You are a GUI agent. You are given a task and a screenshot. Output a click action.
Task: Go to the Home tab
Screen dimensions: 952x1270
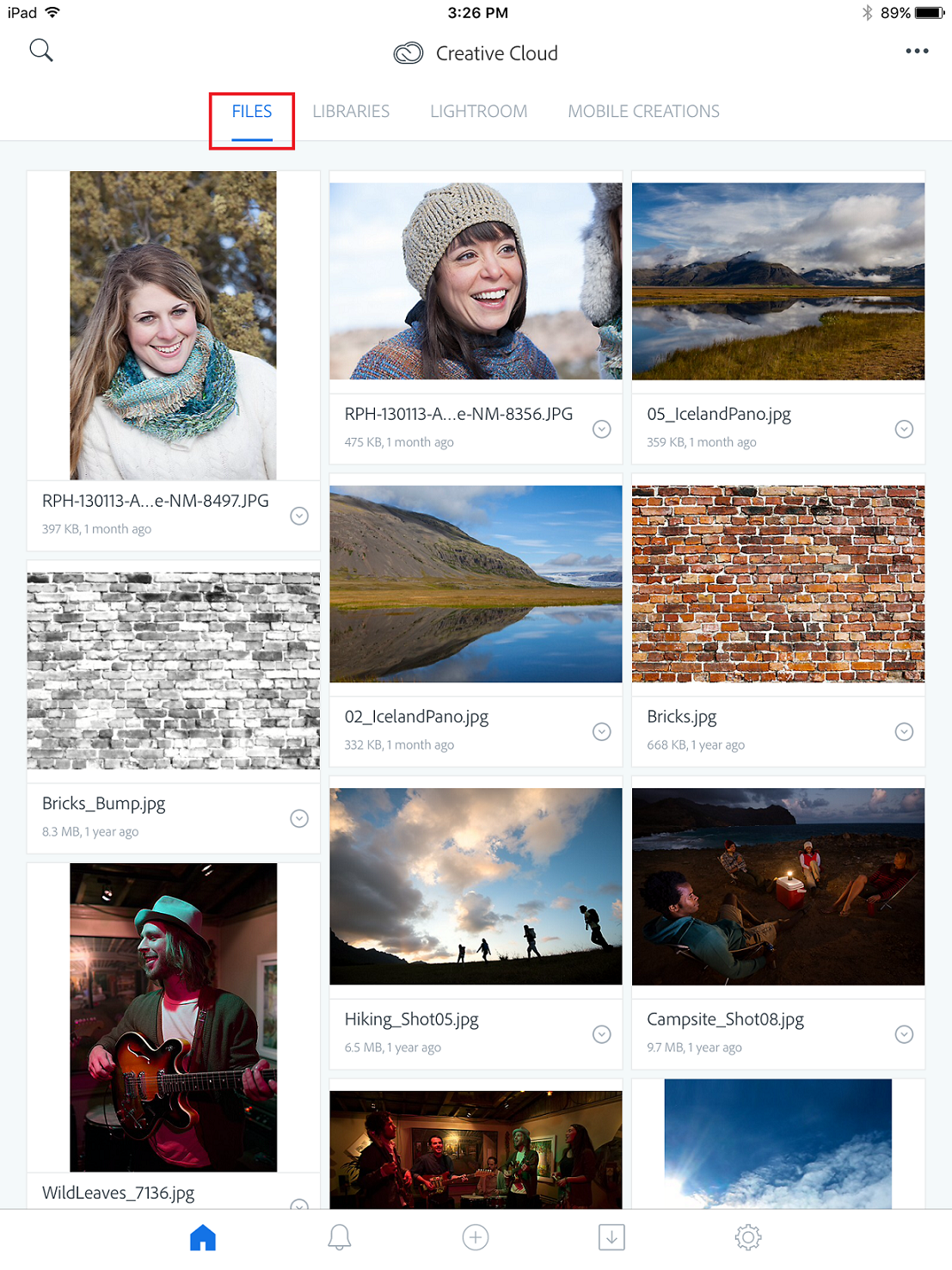(203, 1237)
